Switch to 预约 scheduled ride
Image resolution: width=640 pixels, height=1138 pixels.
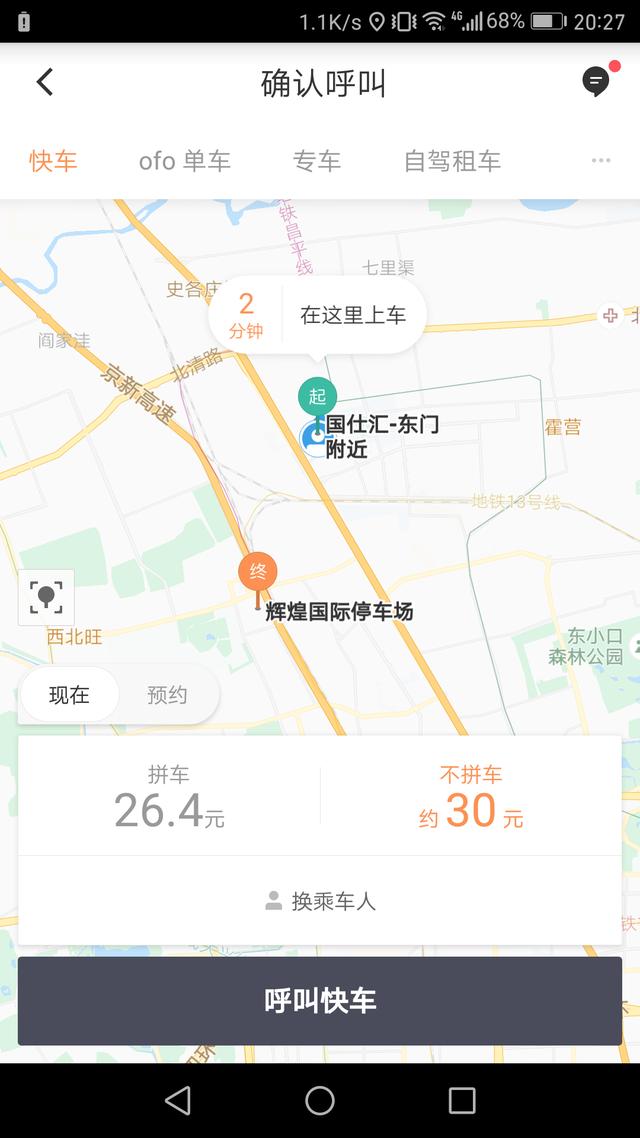167,695
